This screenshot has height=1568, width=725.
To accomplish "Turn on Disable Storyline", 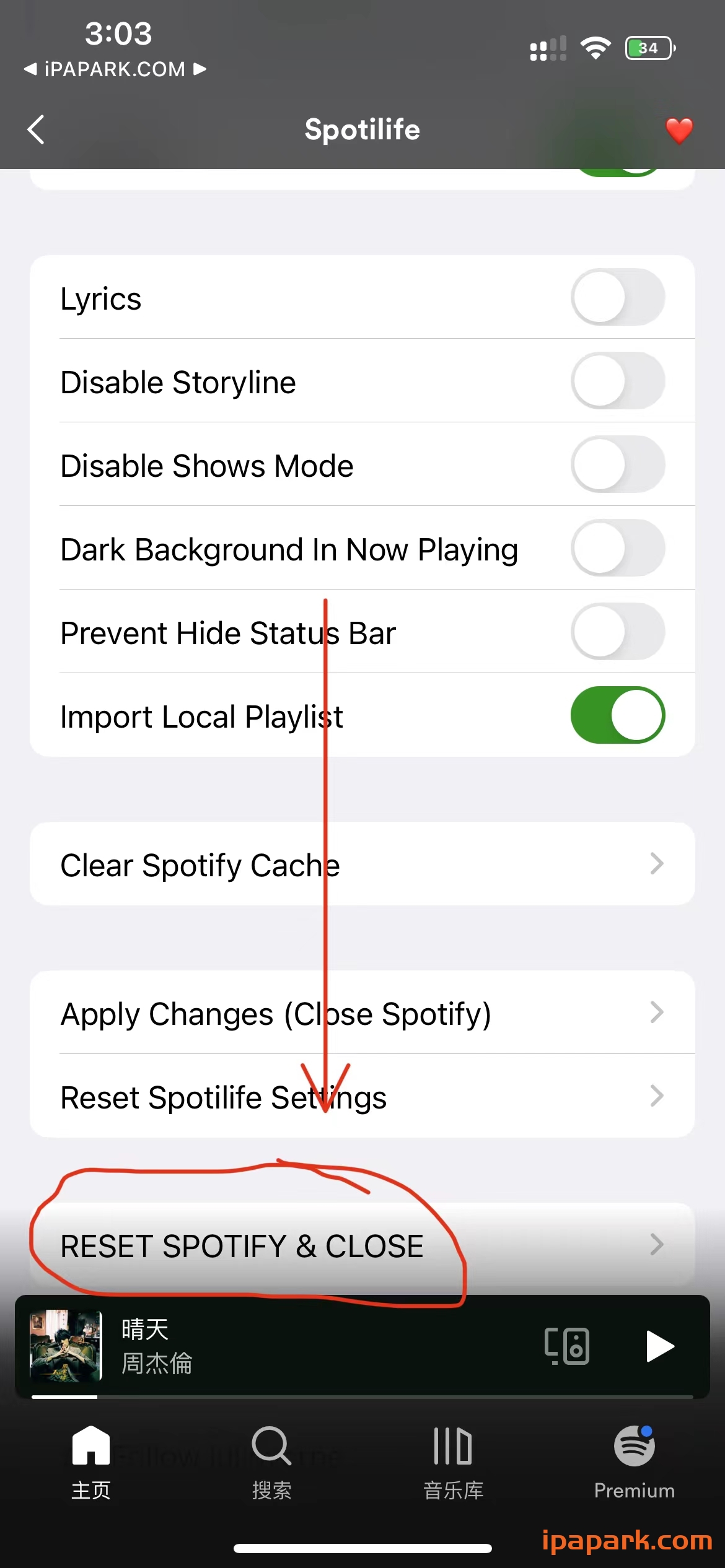I will (617, 381).
